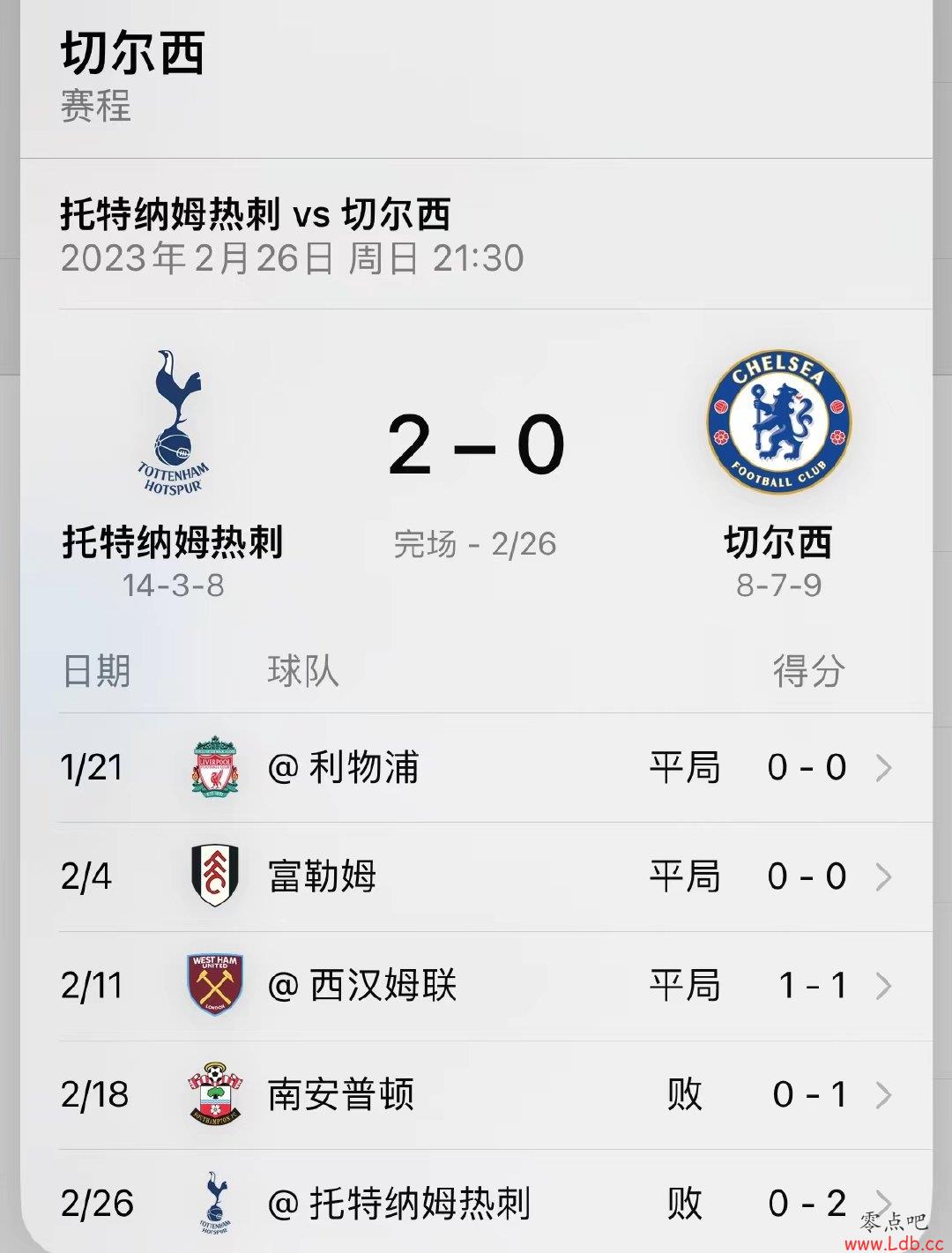Open the 2/18 loss to 南安普顿
Screen dimensions: 952x1253
[x=476, y=1095]
